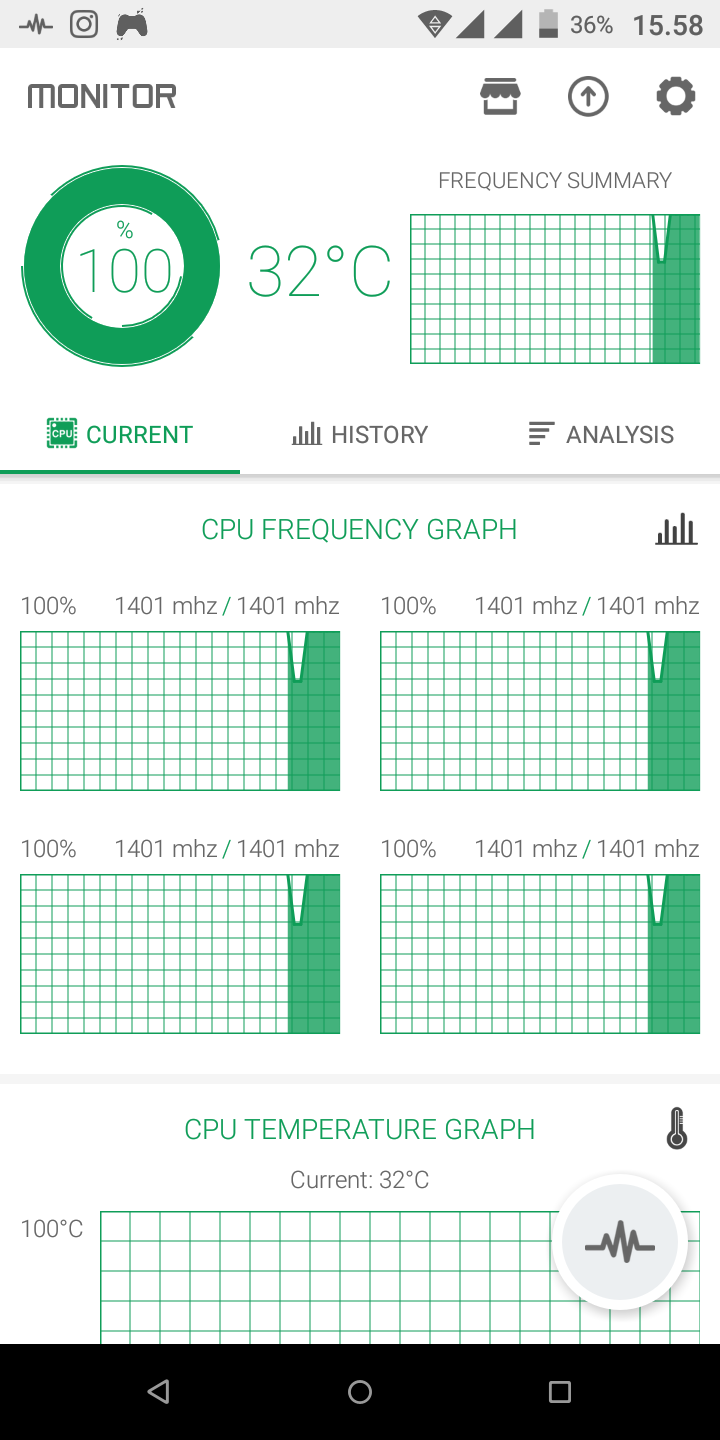Image resolution: width=720 pixels, height=1440 pixels.
Task: Go back using the system back button
Action: (x=158, y=1391)
